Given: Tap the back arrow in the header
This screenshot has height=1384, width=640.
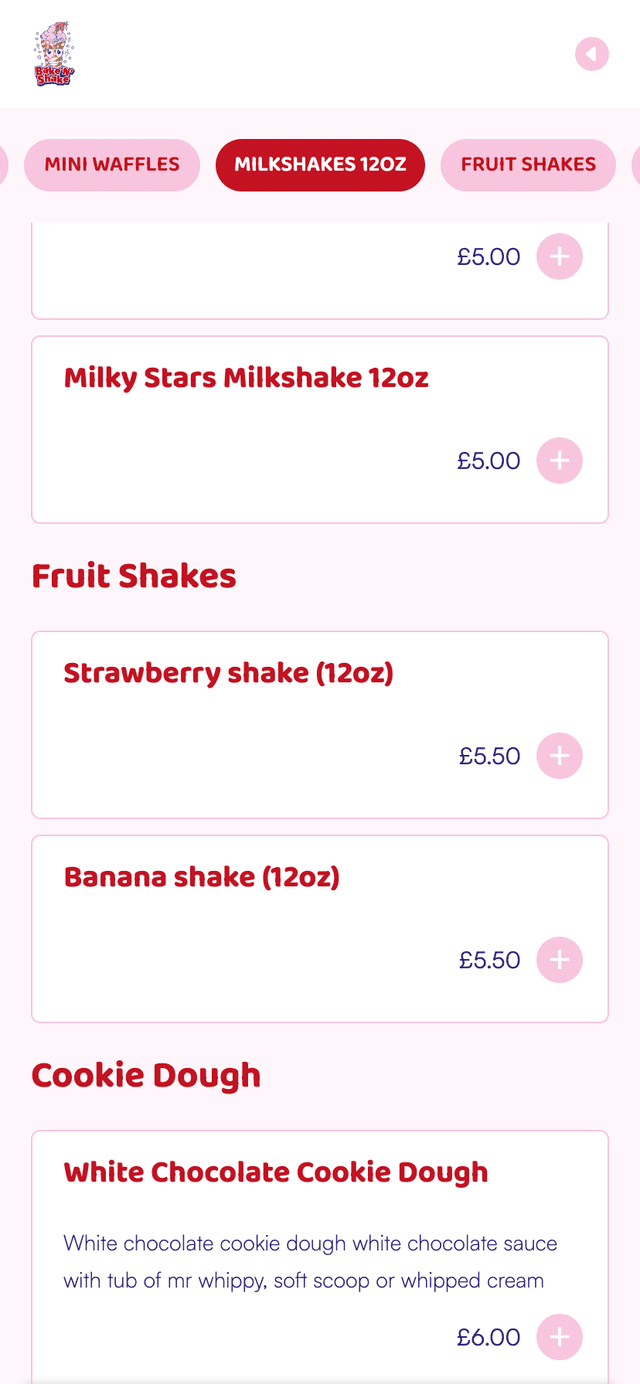Looking at the screenshot, I should (592, 54).
